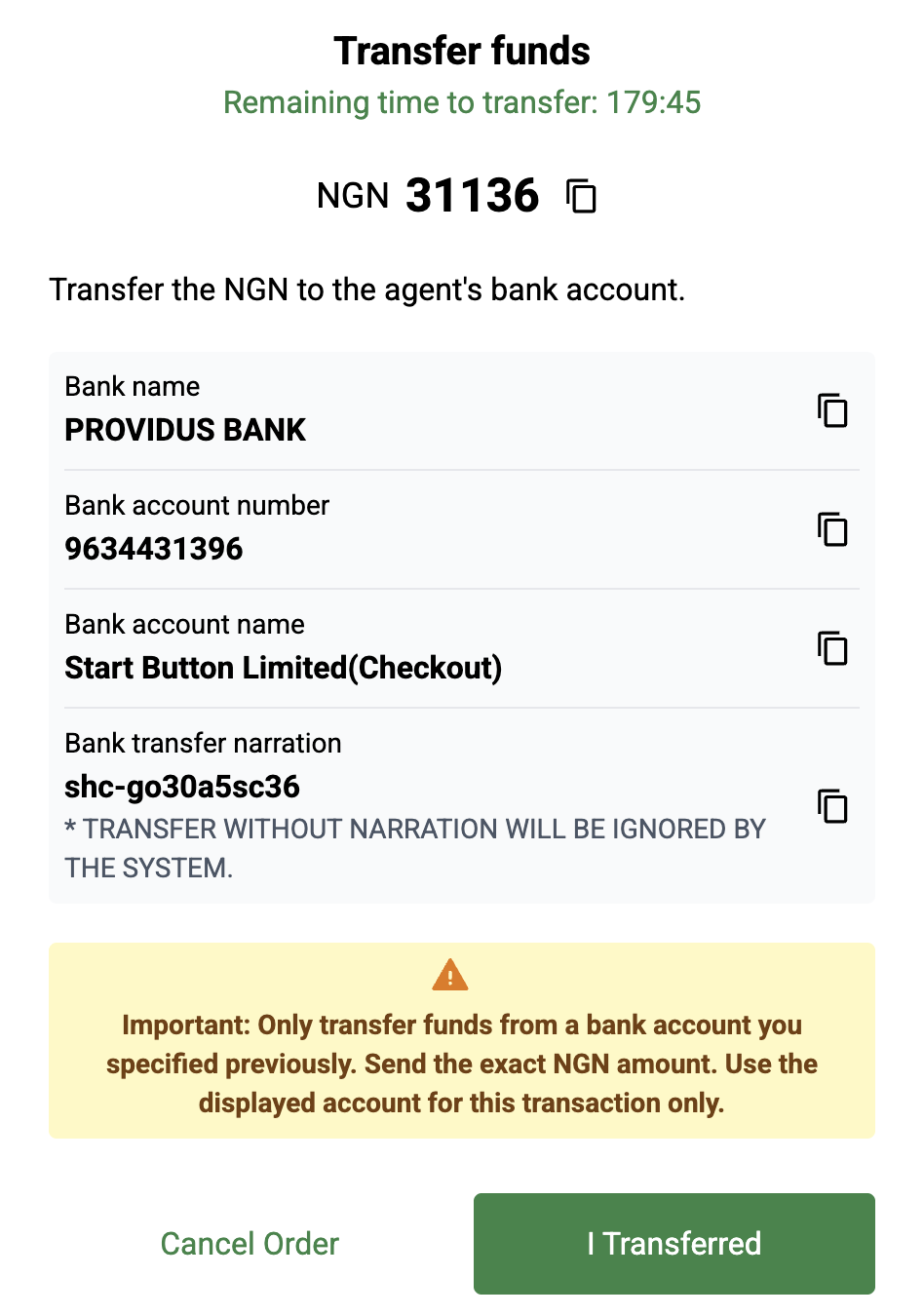Copy the NGN 31136 amount

click(x=582, y=196)
